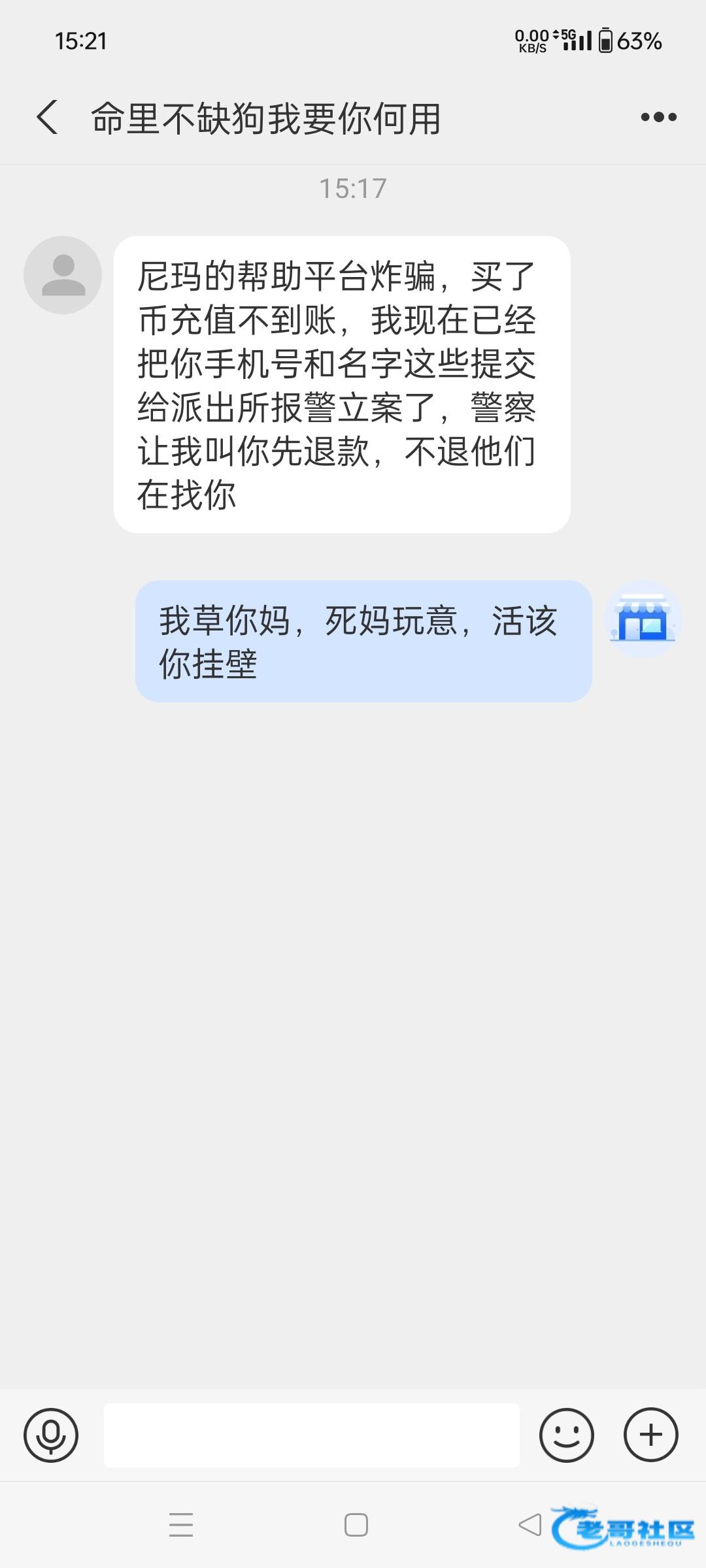Image resolution: width=706 pixels, height=1568 pixels.
Task: View the sender's gray profile avatar
Action: click(x=63, y=275)
